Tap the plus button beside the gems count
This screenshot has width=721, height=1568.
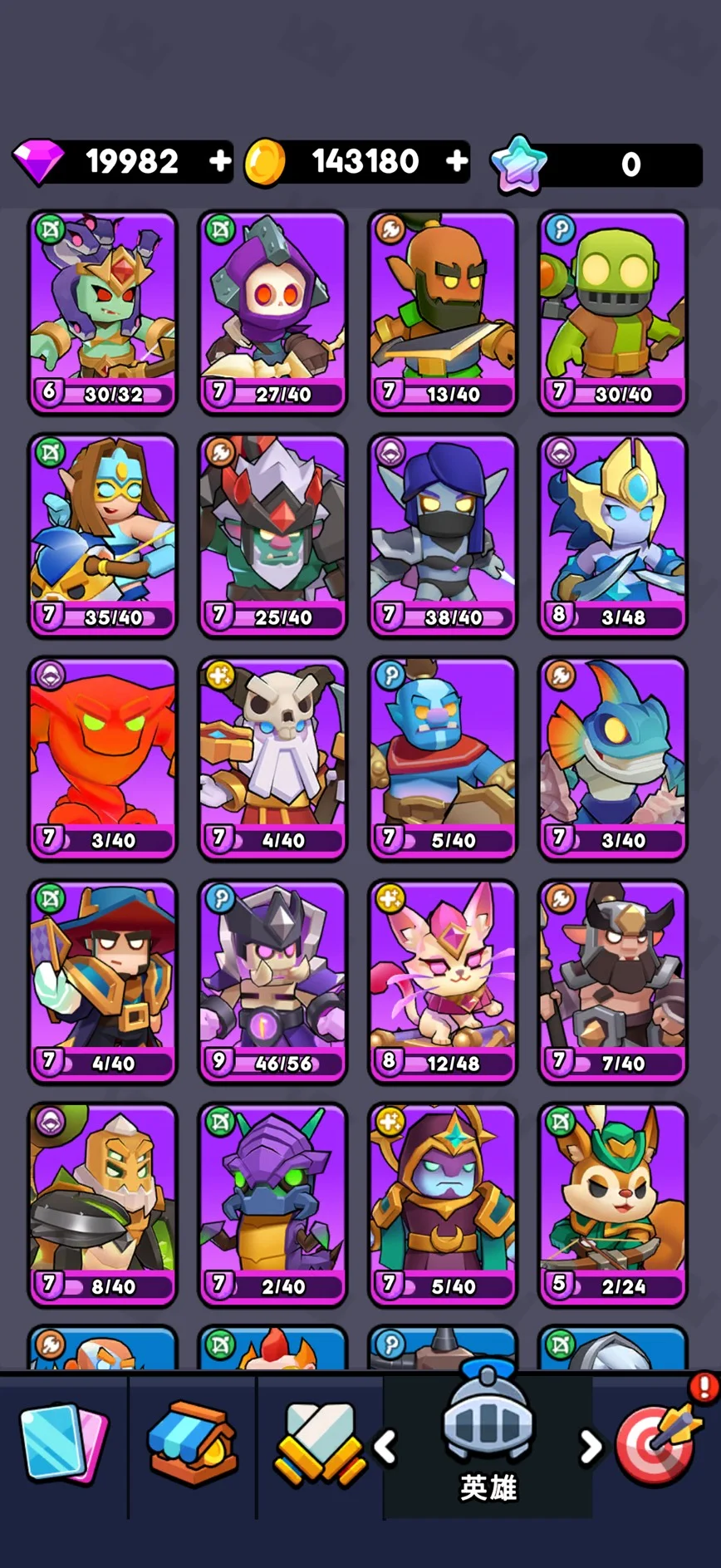220,161
